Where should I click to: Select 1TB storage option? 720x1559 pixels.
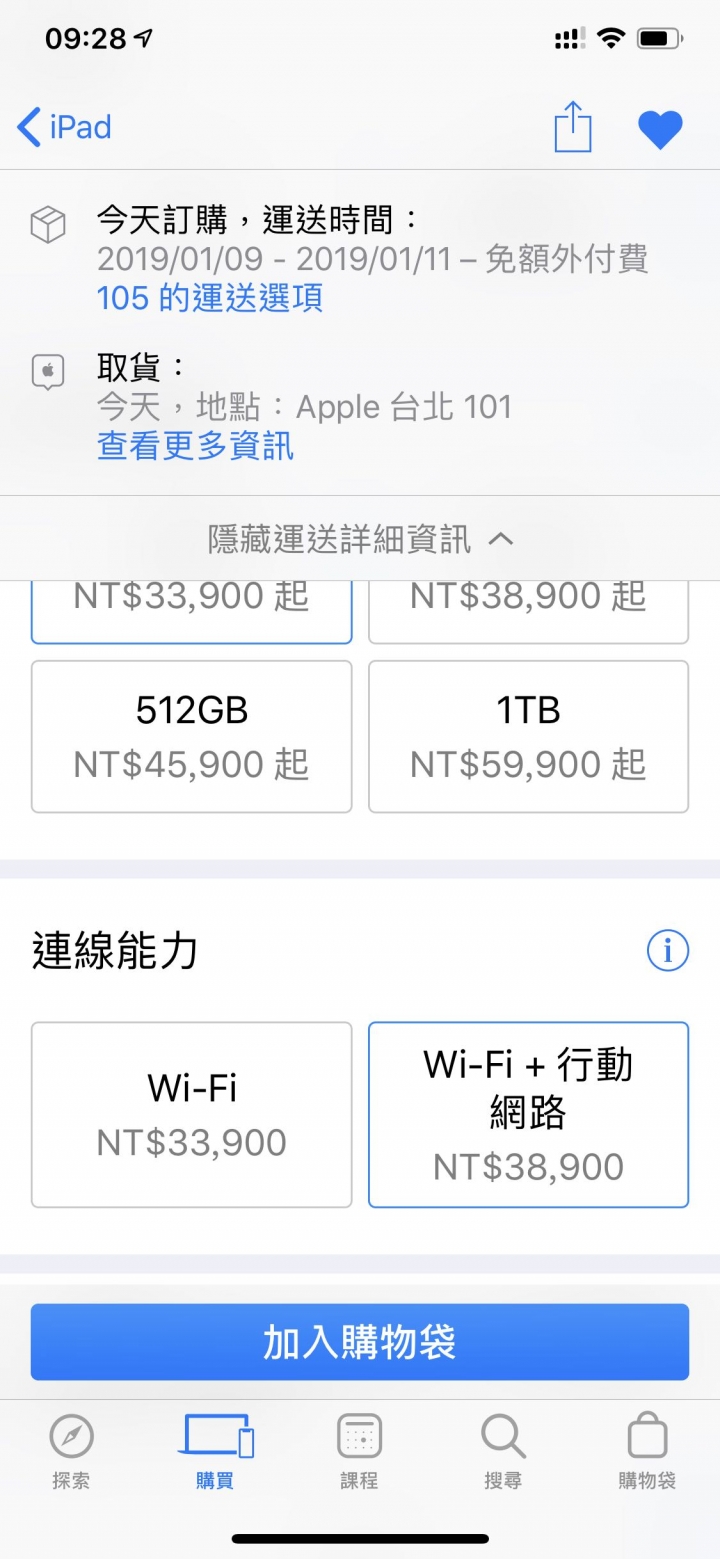point(528,737)
